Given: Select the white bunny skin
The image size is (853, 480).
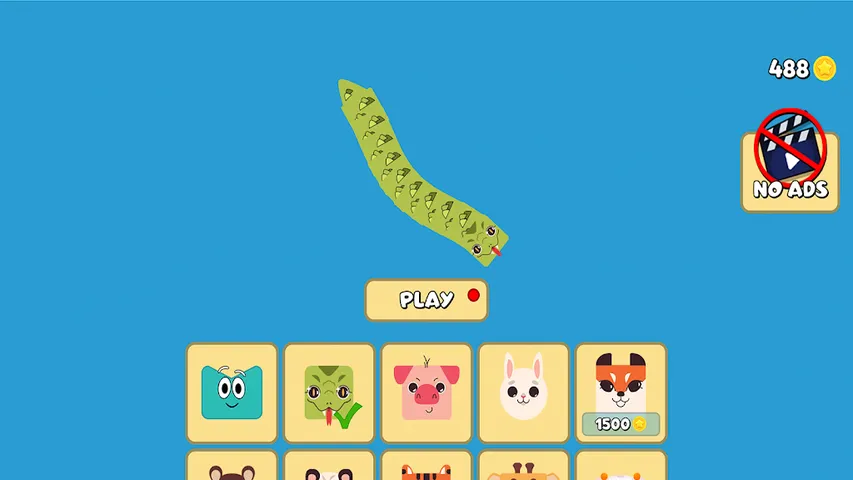Looking at the screenshot, I should click(x=523, y=393).
